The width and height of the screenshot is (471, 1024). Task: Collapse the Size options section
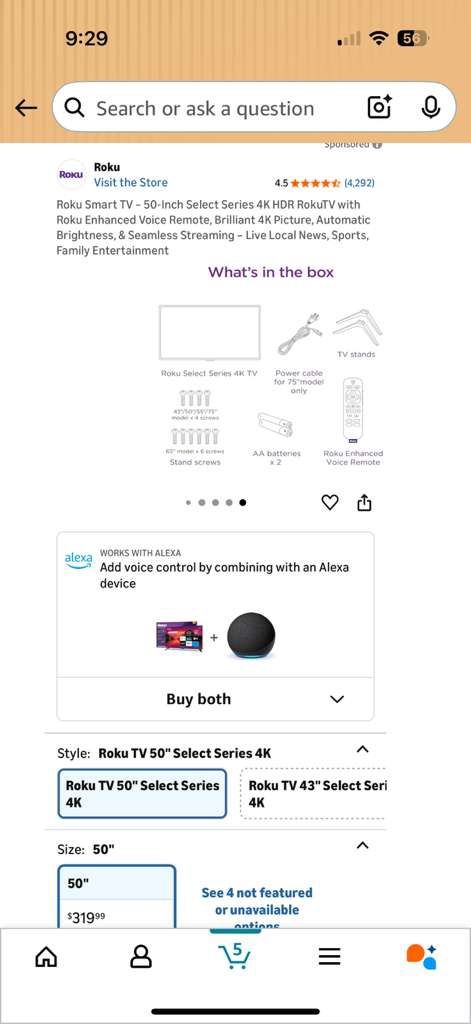pyautogui.click(x=363, y=845)
